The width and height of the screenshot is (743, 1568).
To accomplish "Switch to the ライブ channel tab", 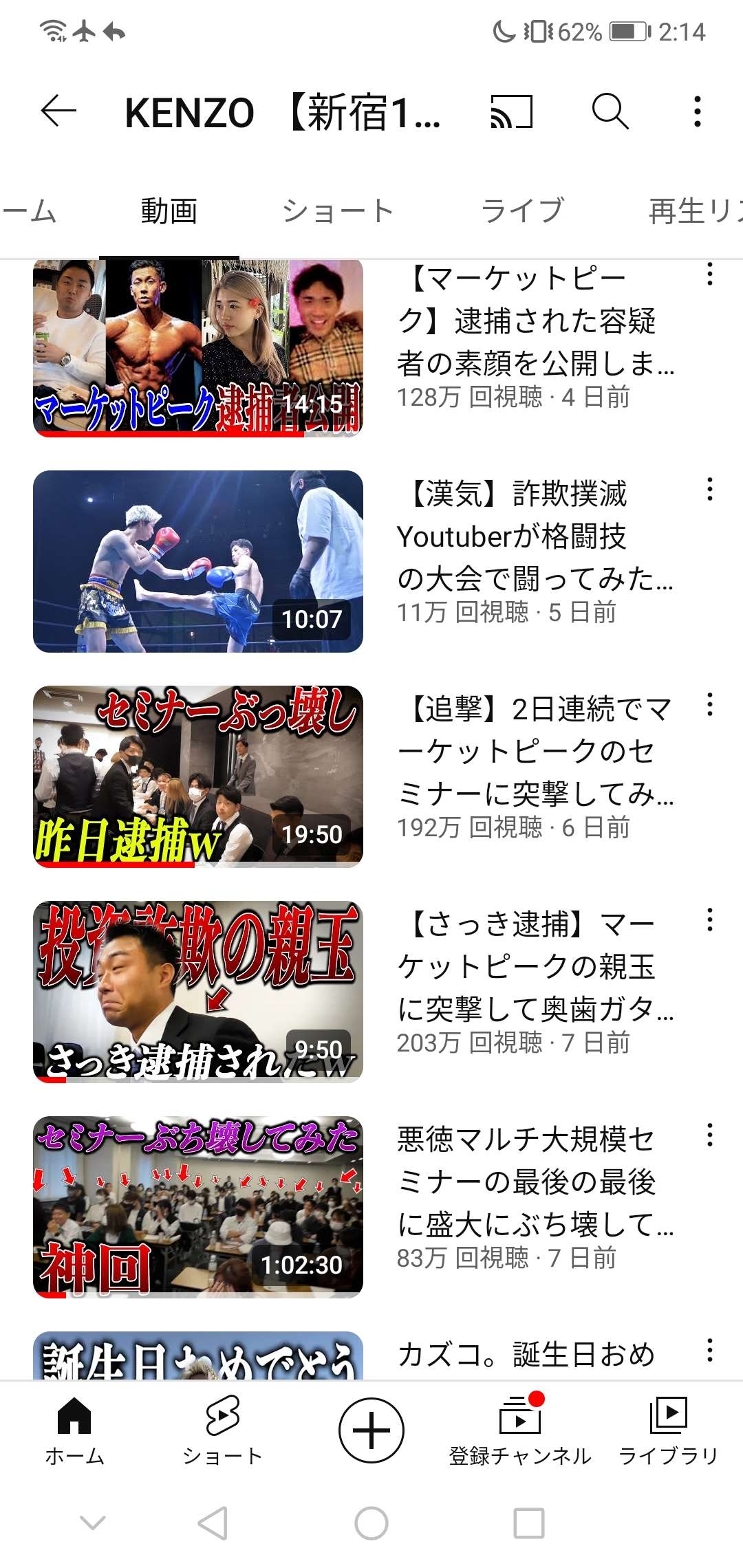I will tap(522, 211).
